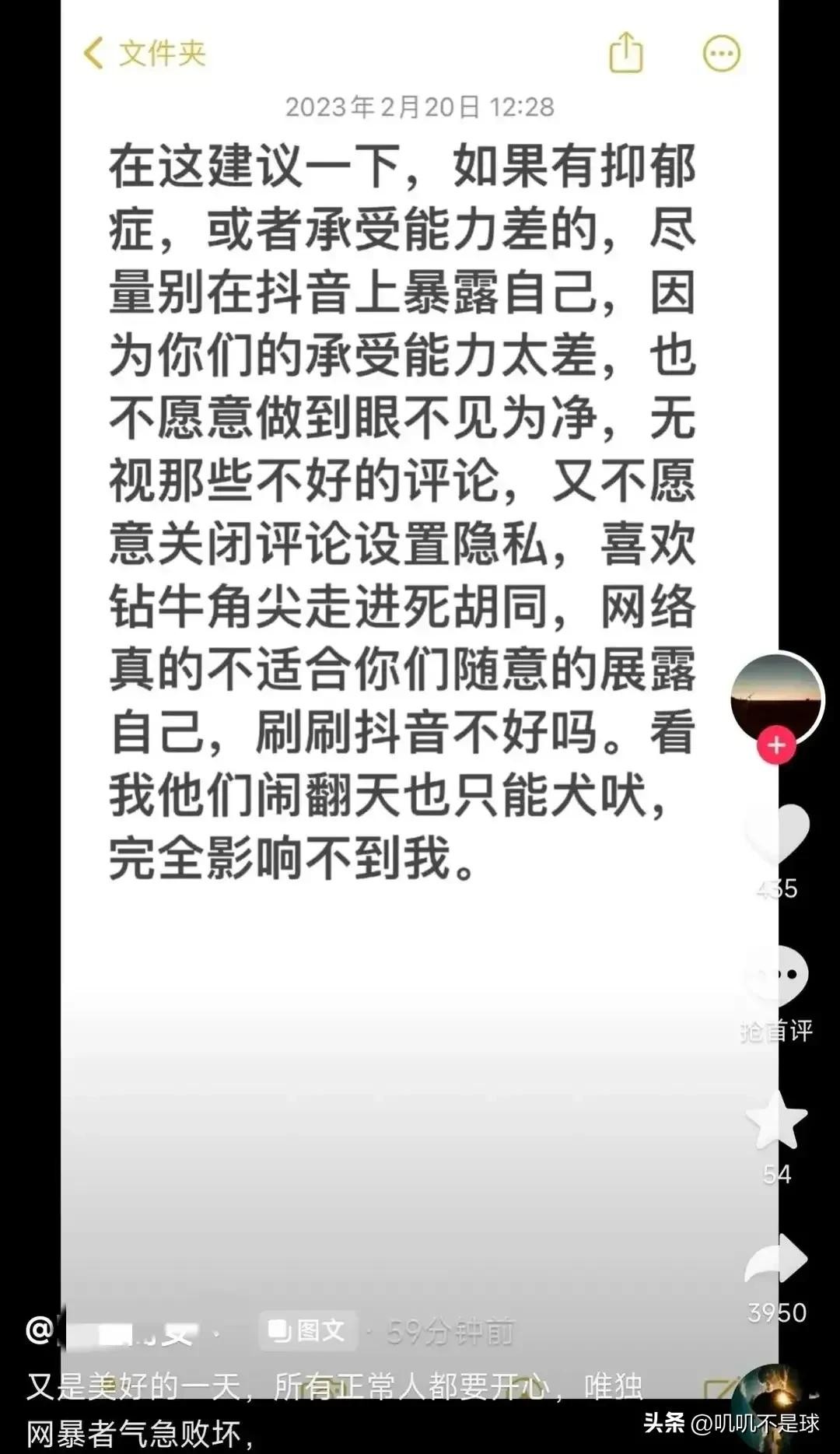Screen dimensions: 840x1454
Task: Share this post with the arrow icon
Action: [x=776, y=1260]
